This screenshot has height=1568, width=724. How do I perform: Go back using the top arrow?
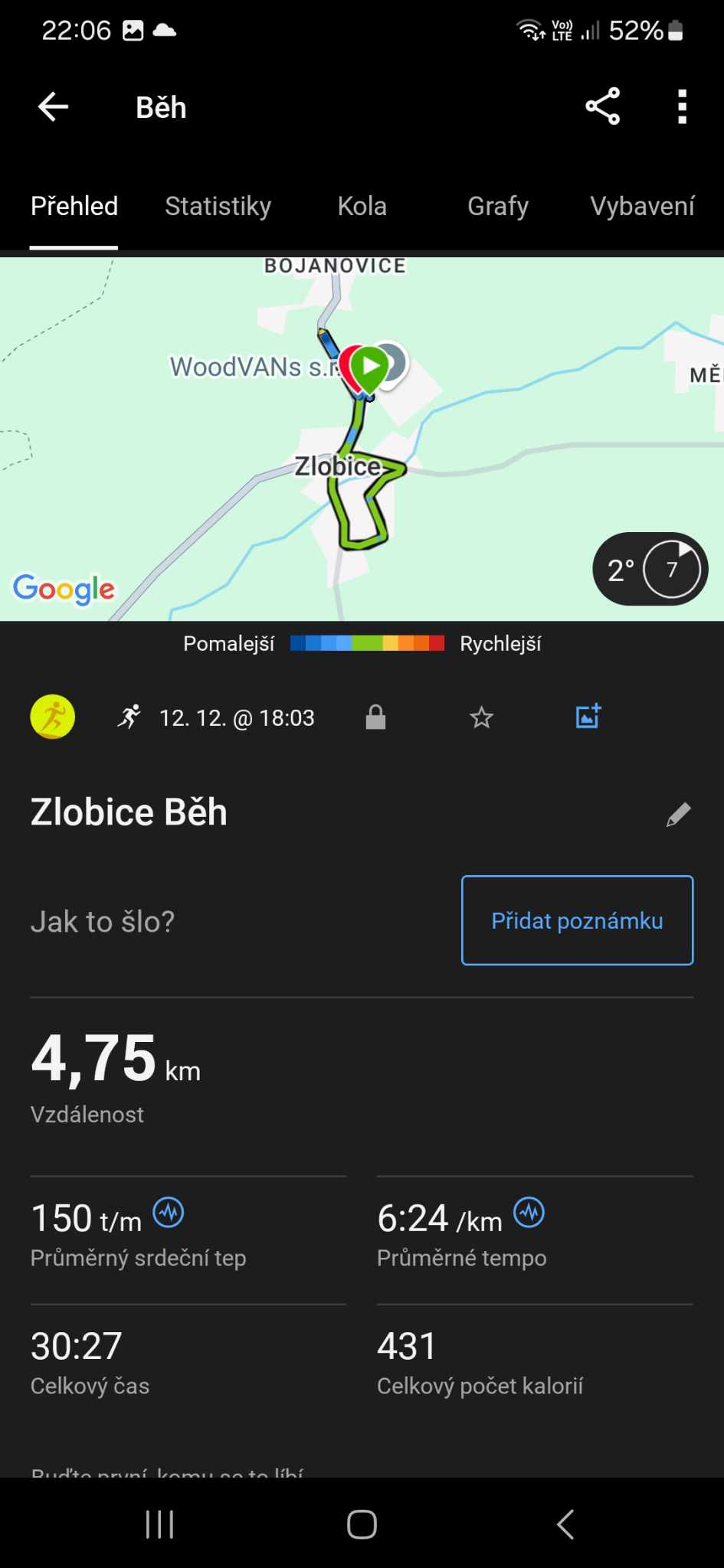pyautogui.click(x=53, y=107)
